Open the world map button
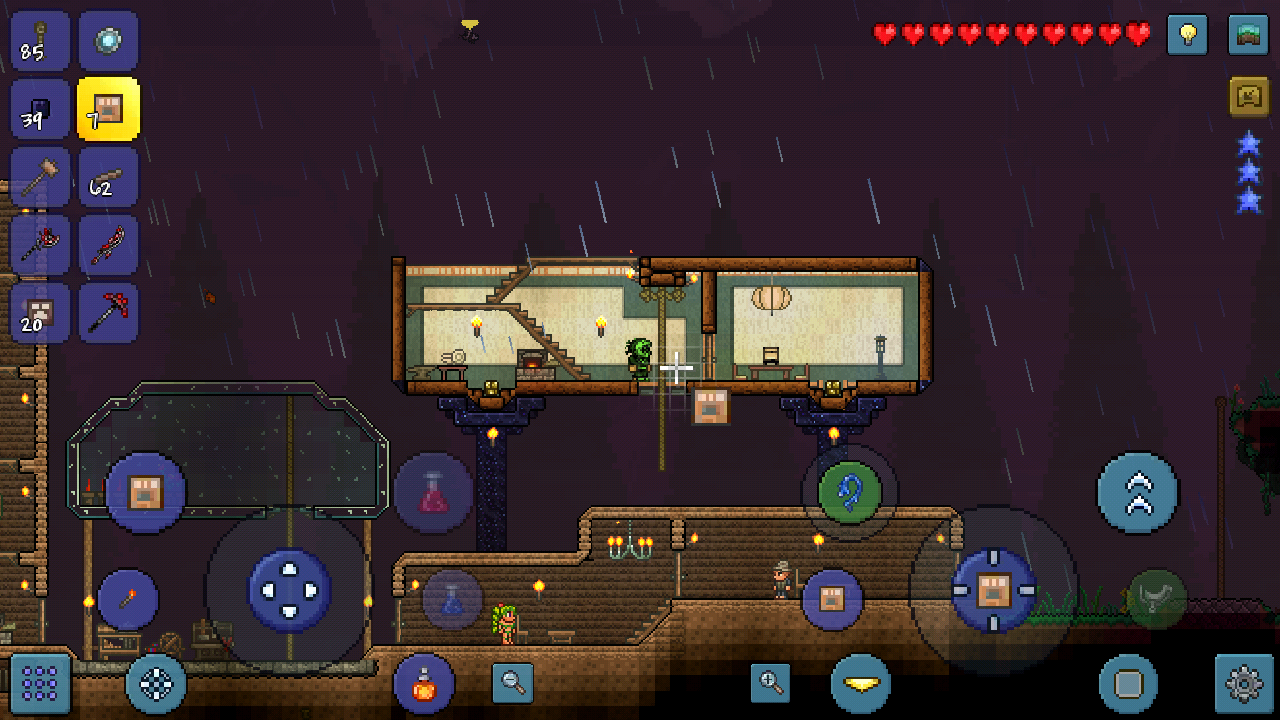Image resolution: width=1280 pixels, height=720 pixels. 1247,35
